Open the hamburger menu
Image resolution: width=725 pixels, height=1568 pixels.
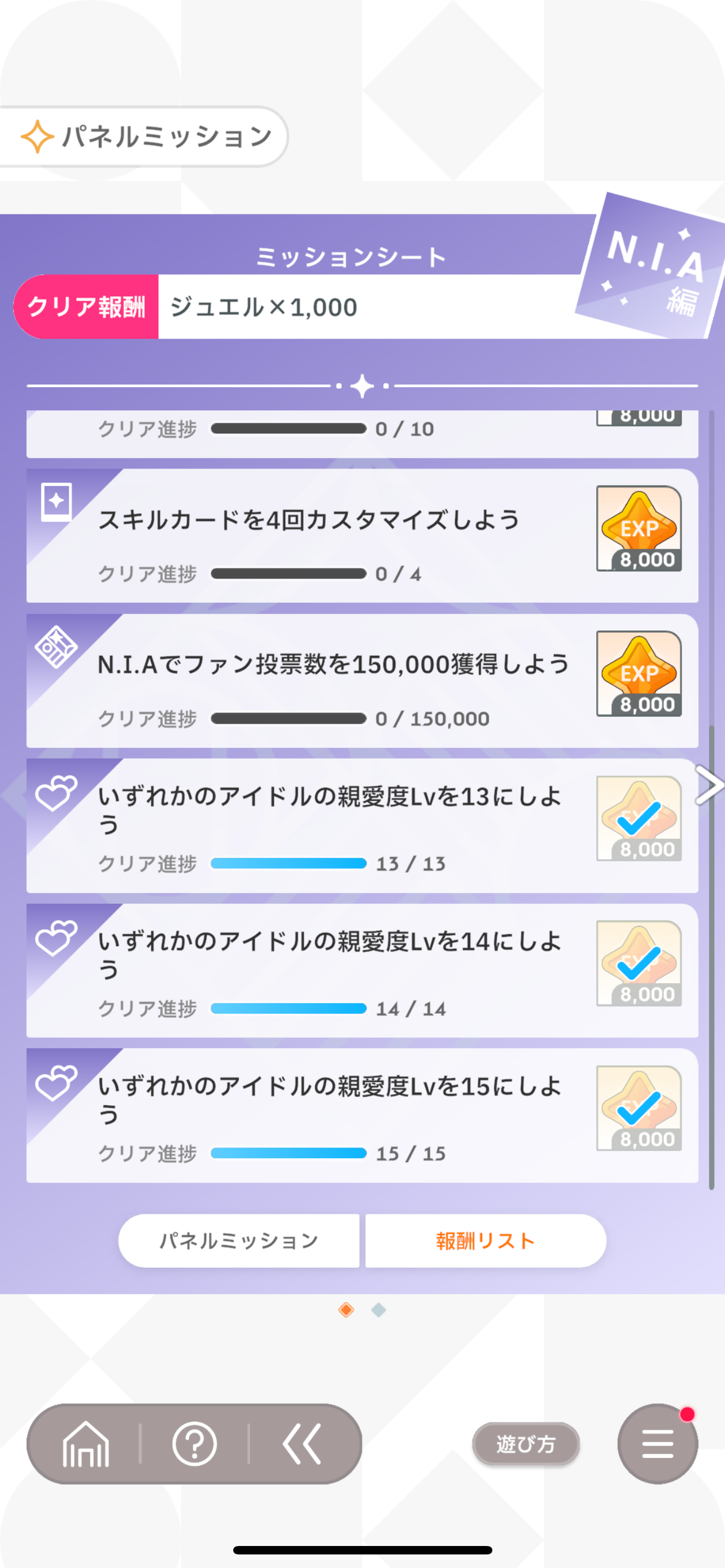(657, 1443)
